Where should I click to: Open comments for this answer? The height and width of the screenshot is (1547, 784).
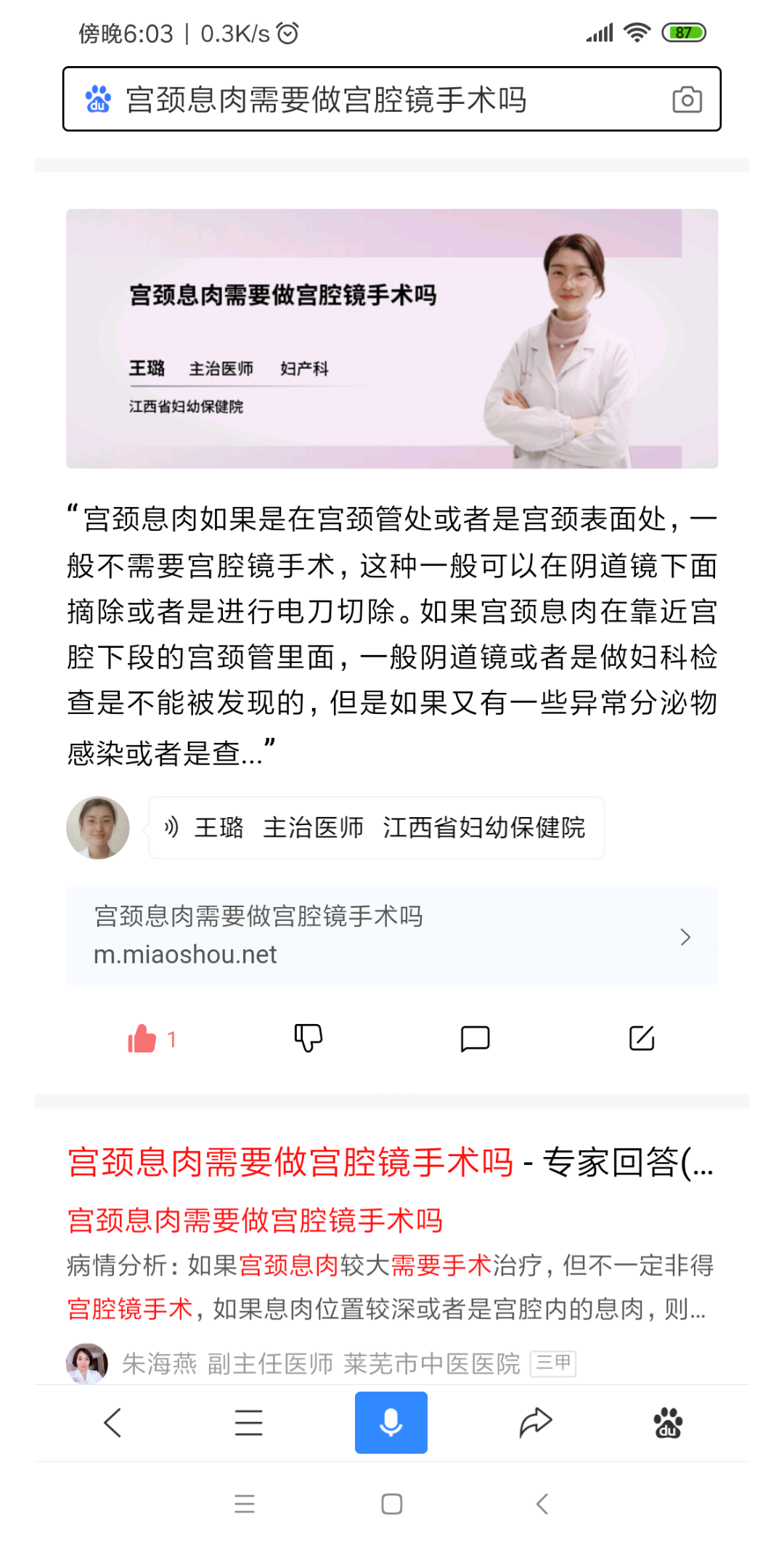[x=475, y=1039]
